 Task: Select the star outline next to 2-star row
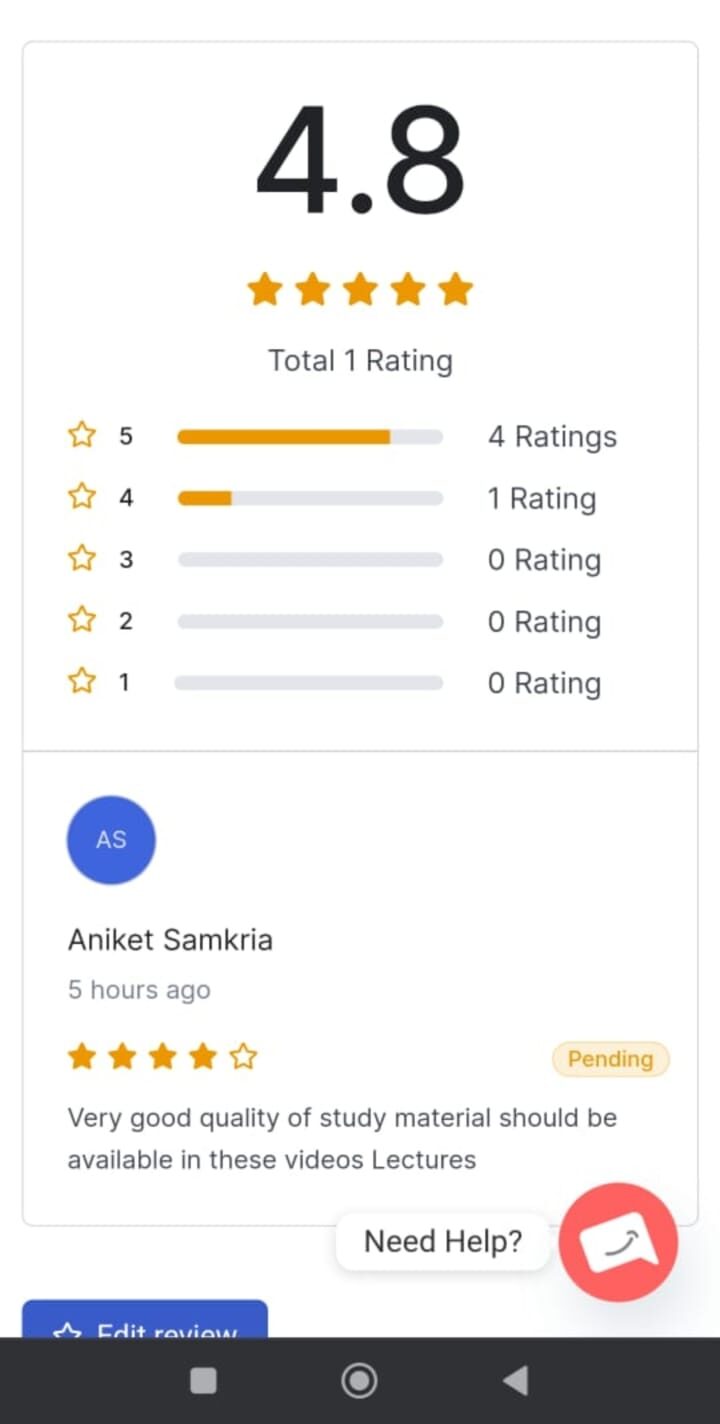point(82,620)
